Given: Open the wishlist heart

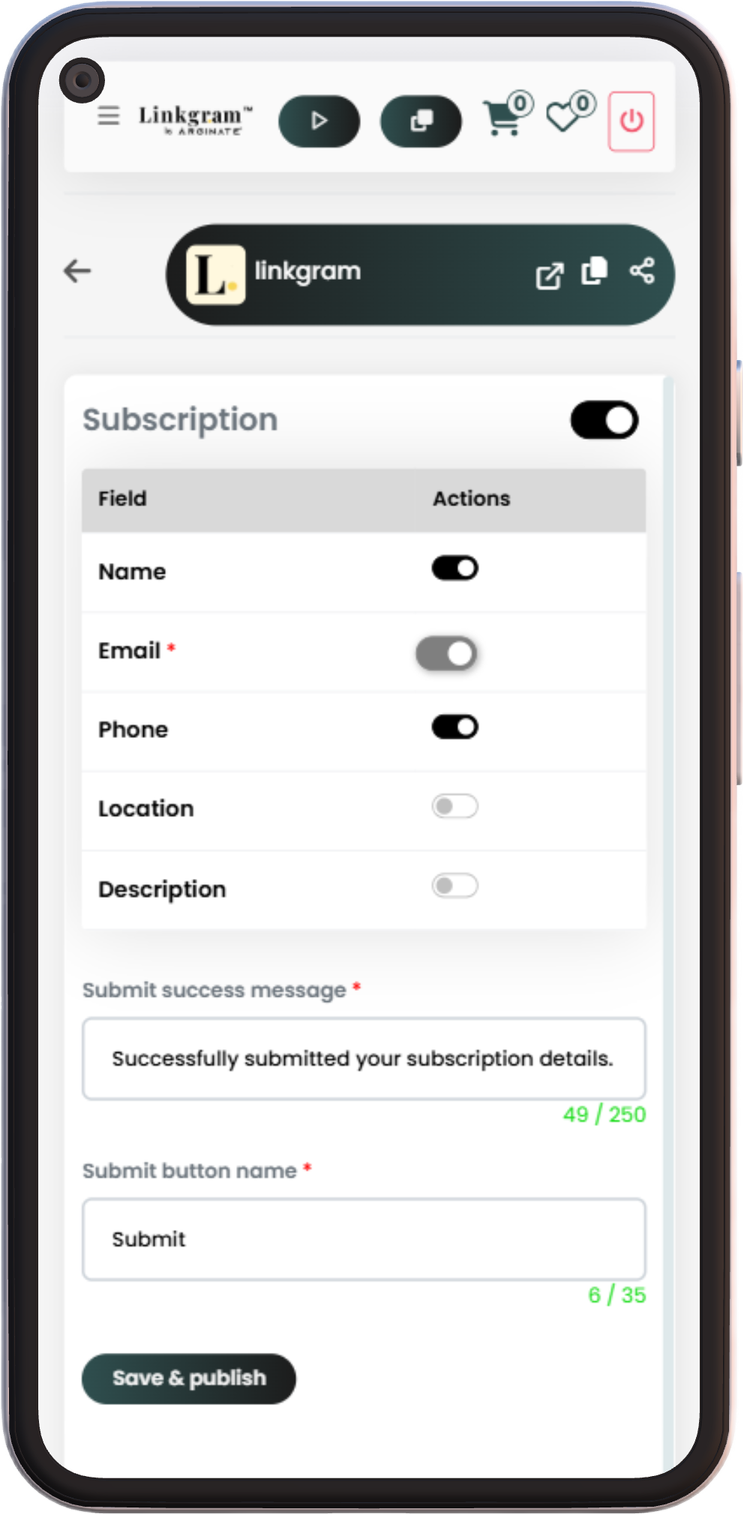Looking at the screenshot, I should (x=565, y=118).
